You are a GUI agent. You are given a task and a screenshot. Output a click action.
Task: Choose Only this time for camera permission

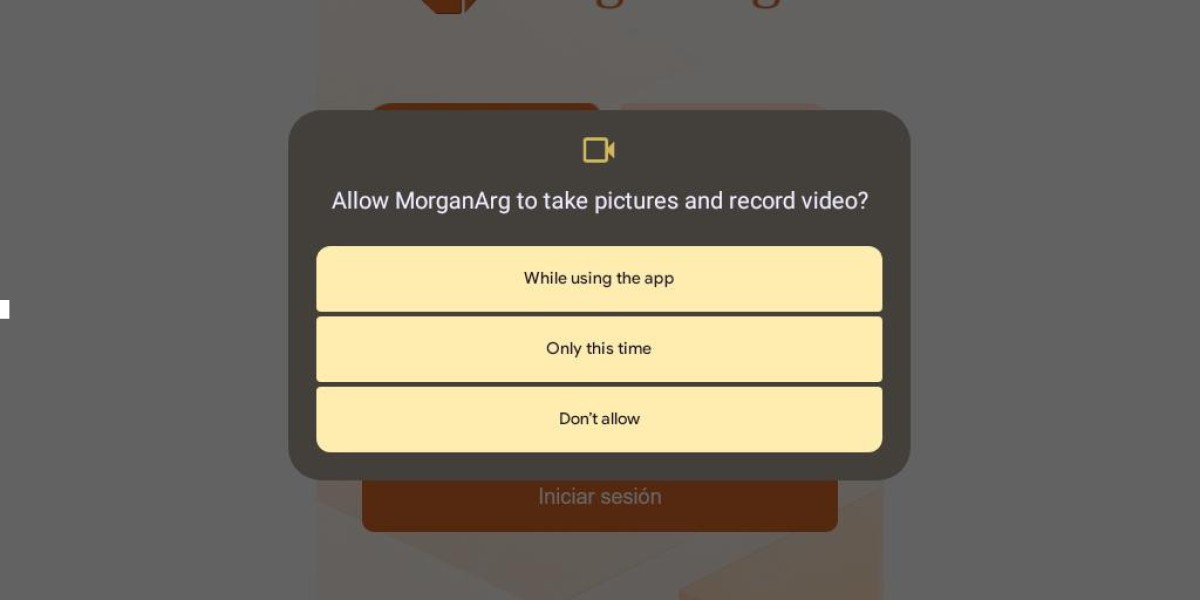(x=599, y=349)
